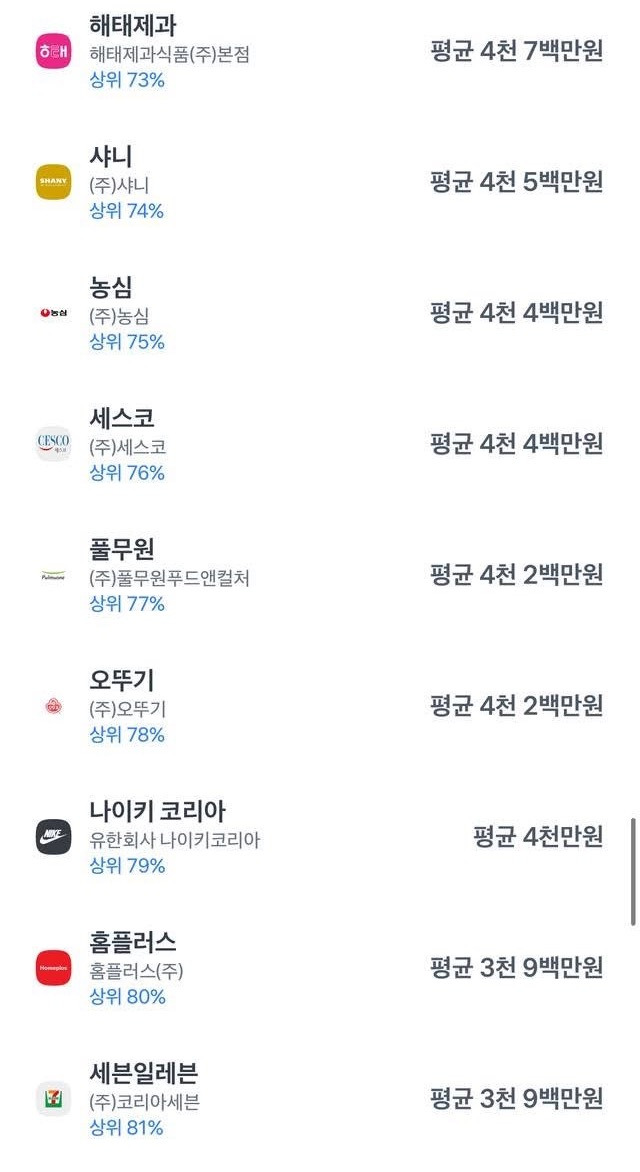The height and width of the screenshot is (1172, 640).
Task: Open the 세스코 company entry
Action: [320, 444]
